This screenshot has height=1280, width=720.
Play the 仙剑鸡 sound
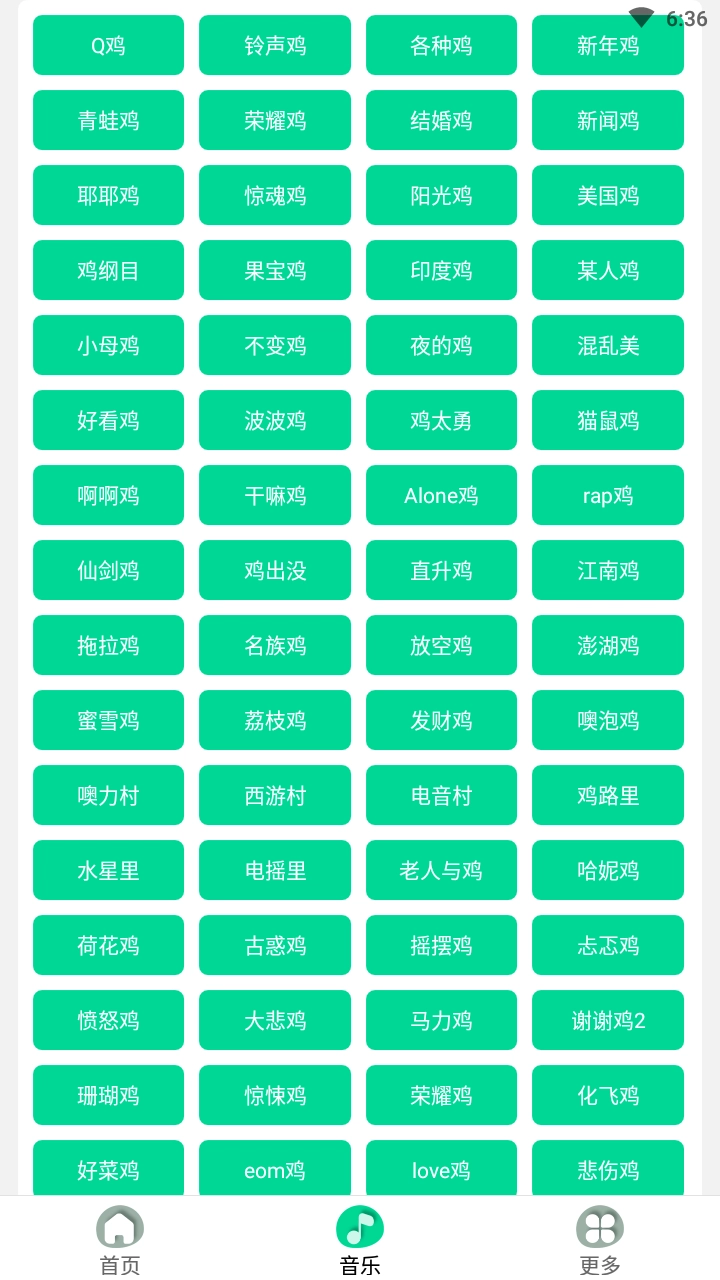[x=108, y=570]
